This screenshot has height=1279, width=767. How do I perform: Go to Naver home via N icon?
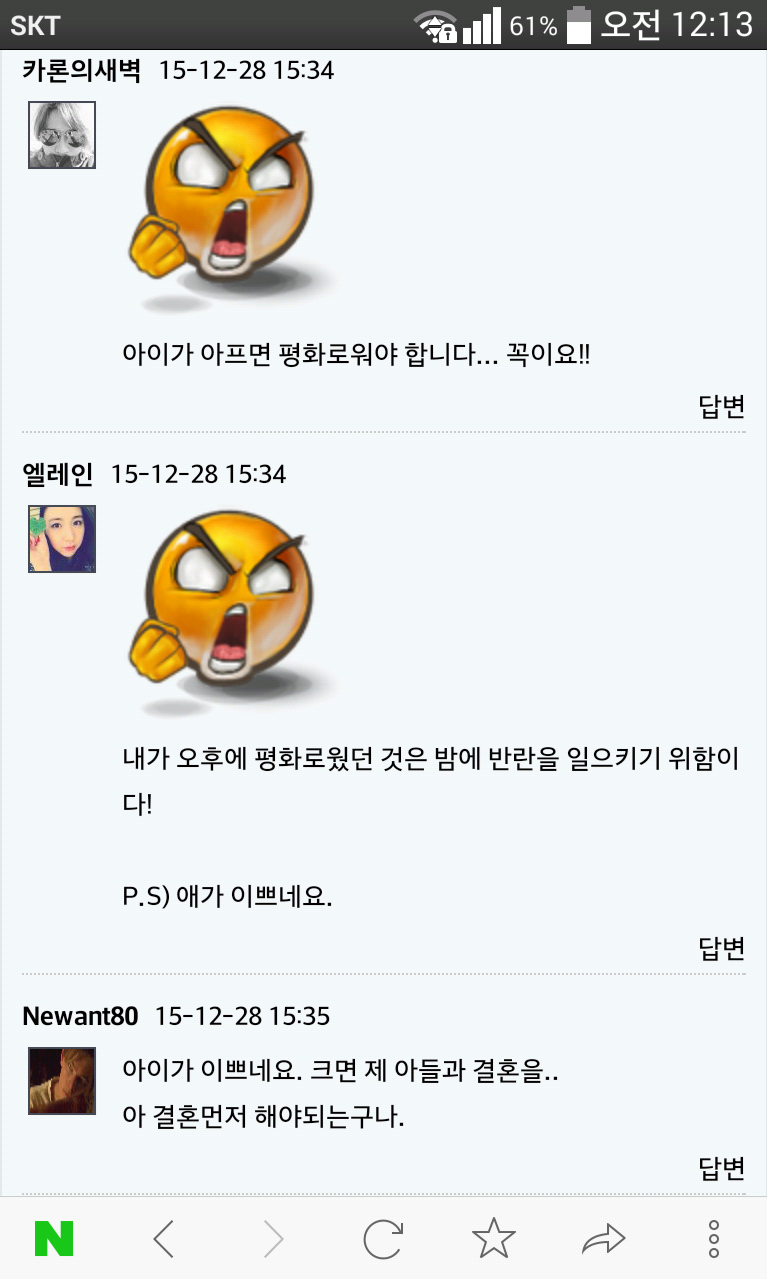click(54, 1240)
